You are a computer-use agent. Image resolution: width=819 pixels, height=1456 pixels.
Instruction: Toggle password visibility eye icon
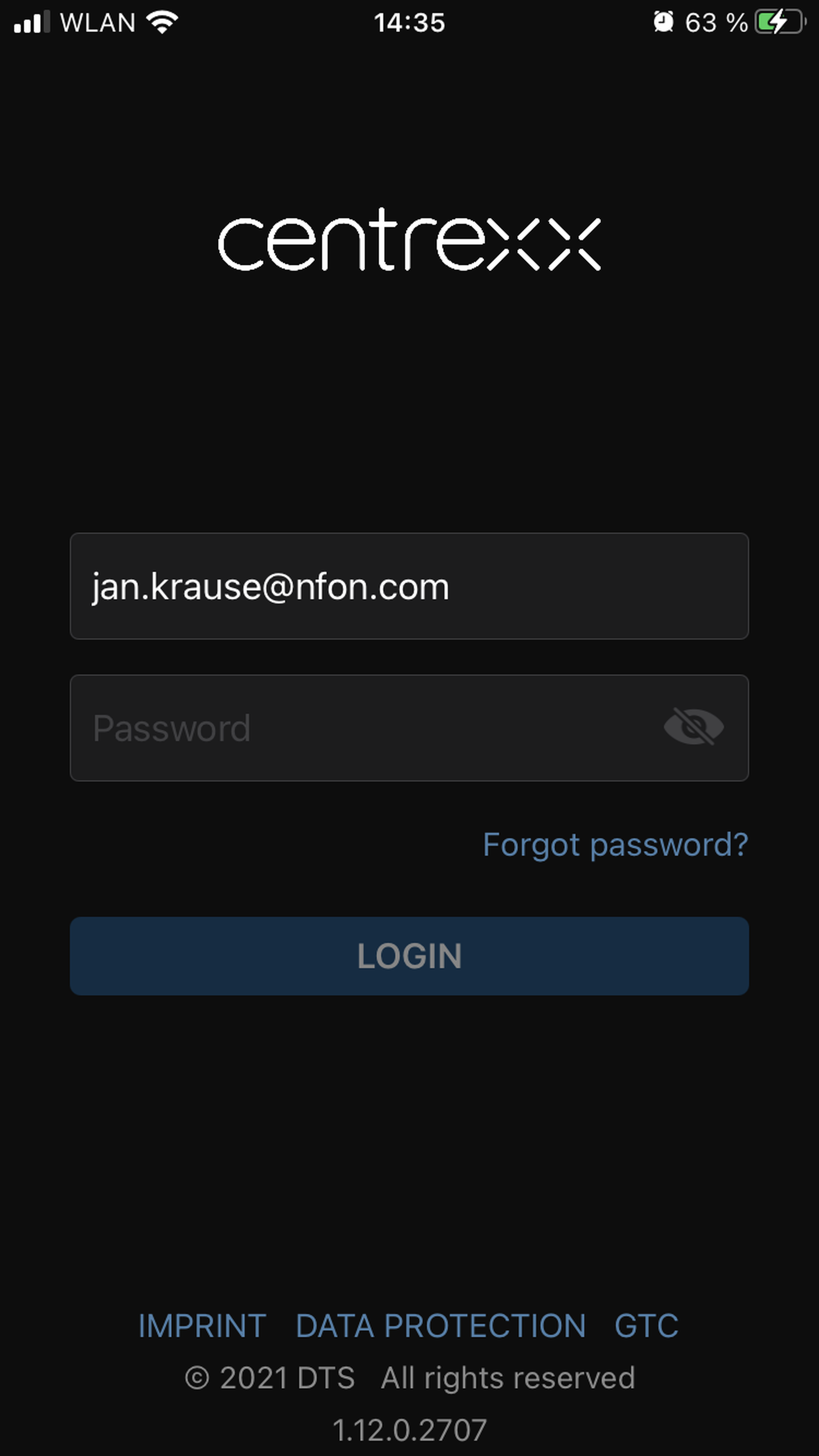[x=693, y=727]
